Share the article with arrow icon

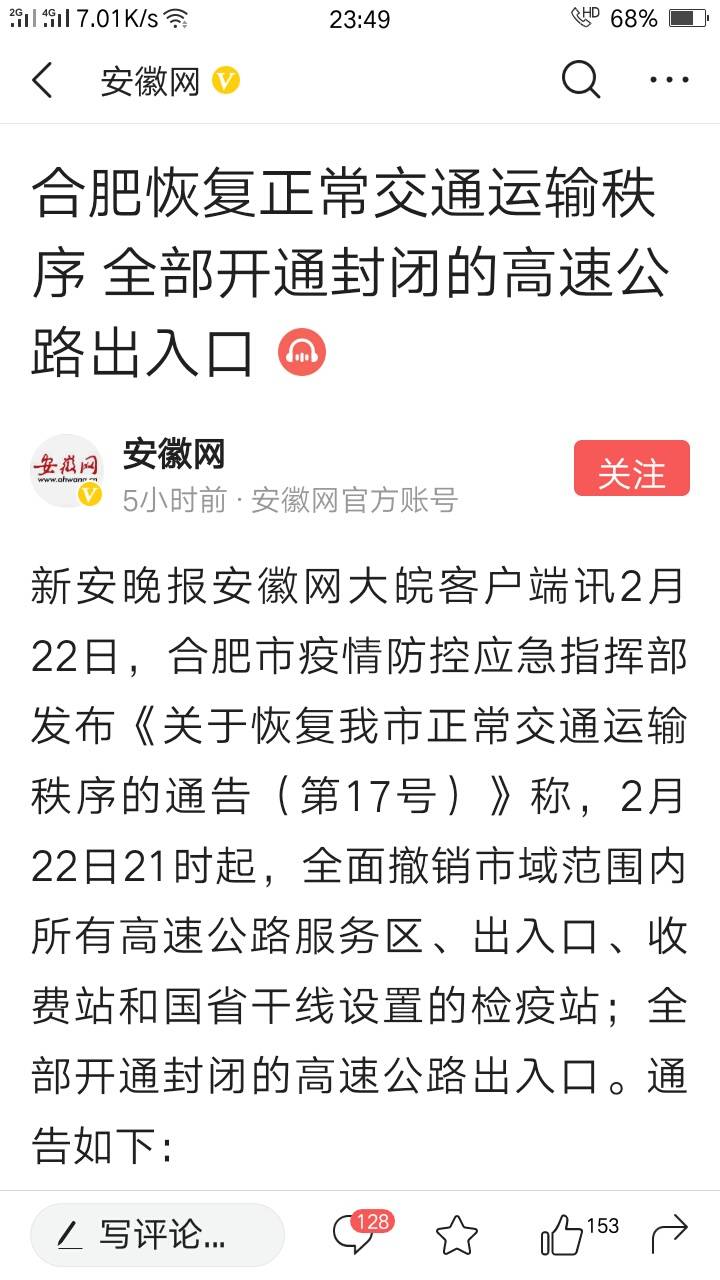coord(669,1235)
